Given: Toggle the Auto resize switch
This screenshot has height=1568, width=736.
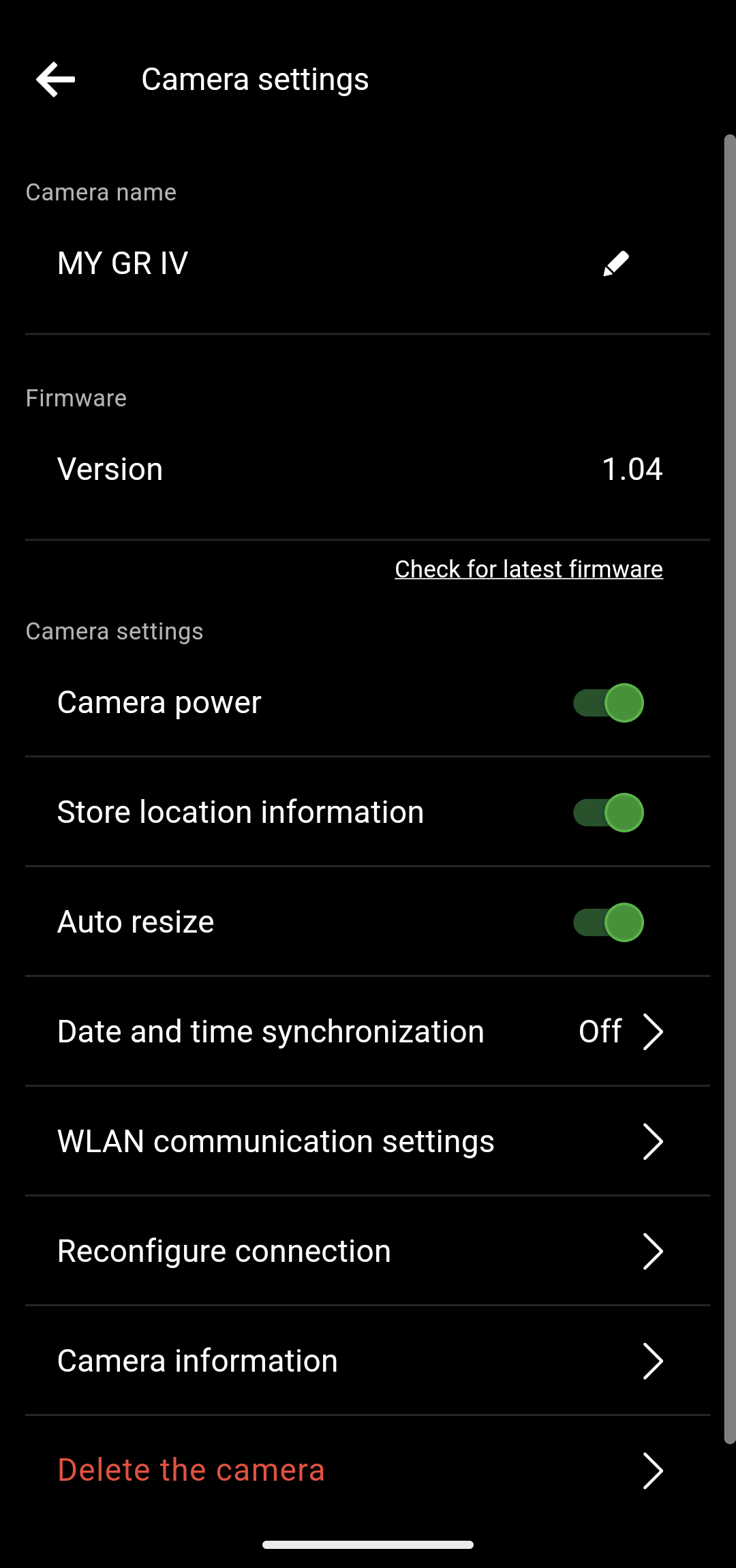Looking at the screenshot, I should pos(606,921).
